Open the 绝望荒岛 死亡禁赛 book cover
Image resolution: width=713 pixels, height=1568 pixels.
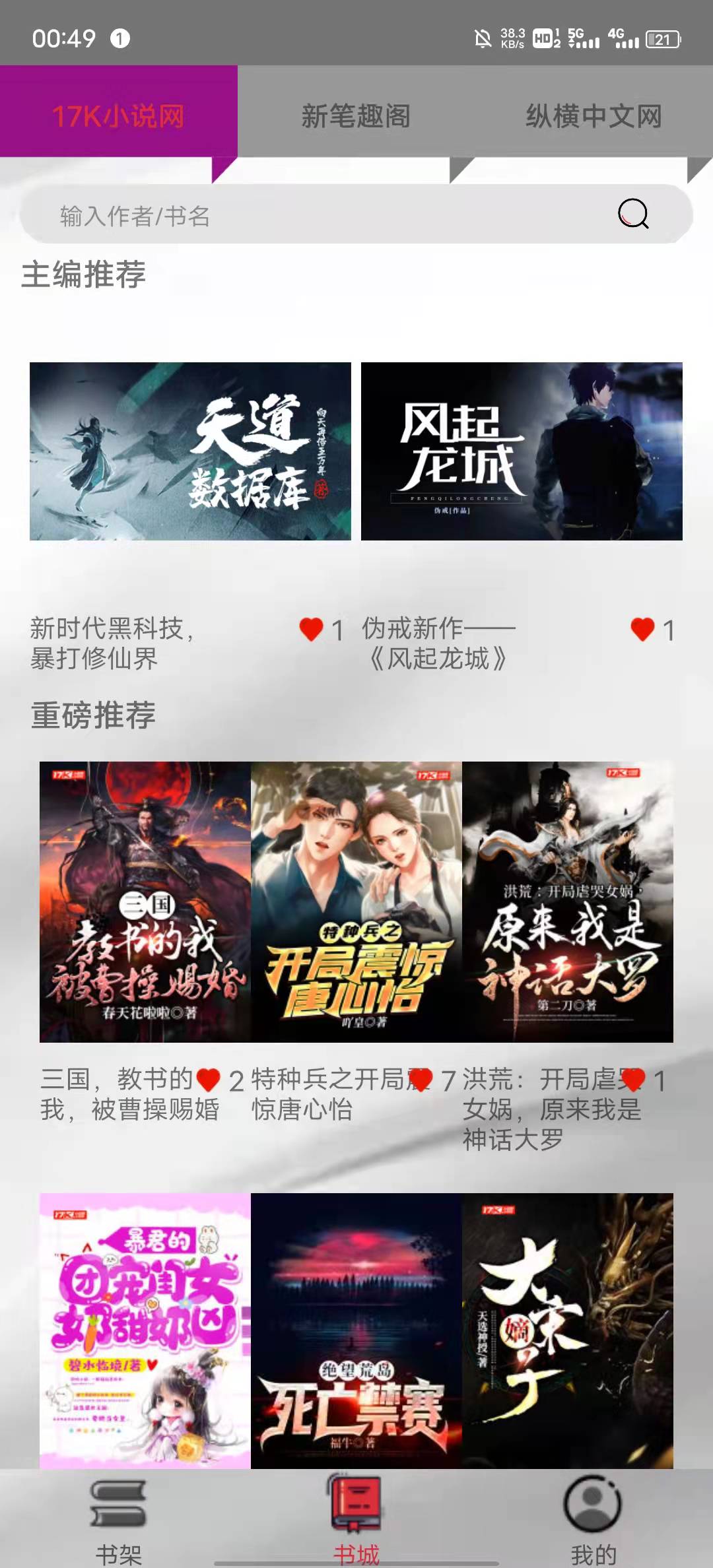pyautogui.click(x=356, y=1330)
